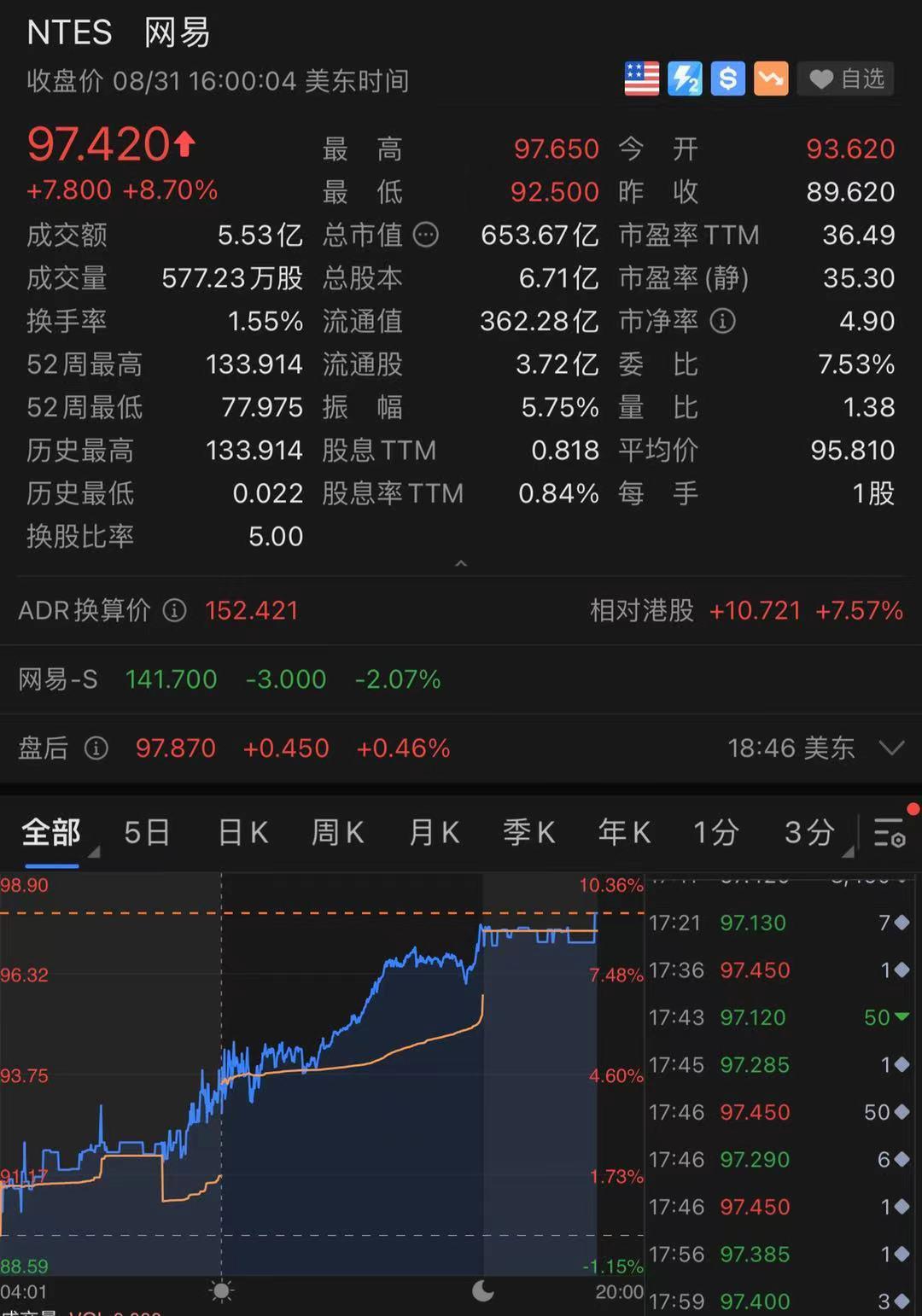Toggle the sun day-session marker on chart

(x=220, y=1291)
